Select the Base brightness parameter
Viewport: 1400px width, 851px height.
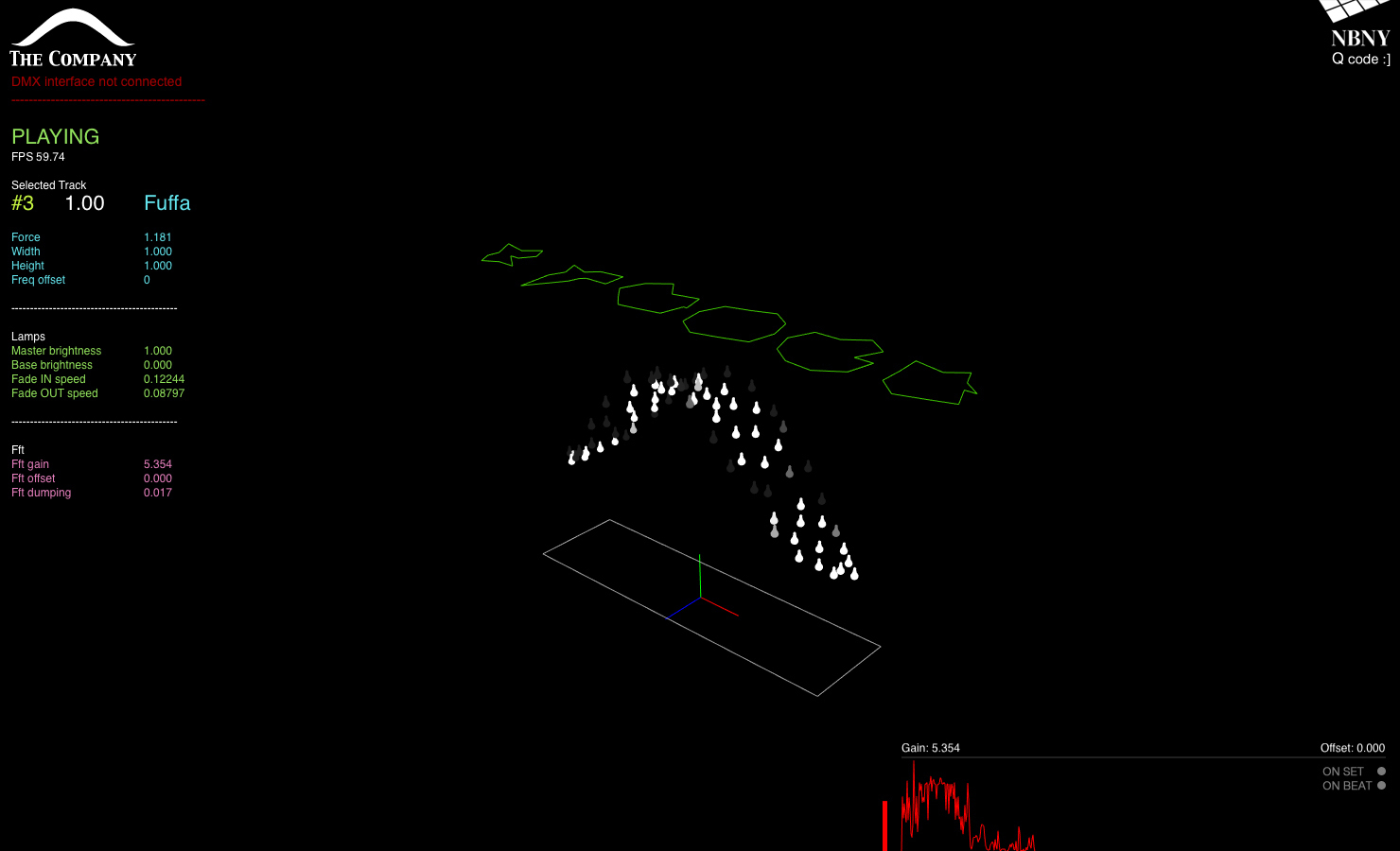tap(52, 365)
